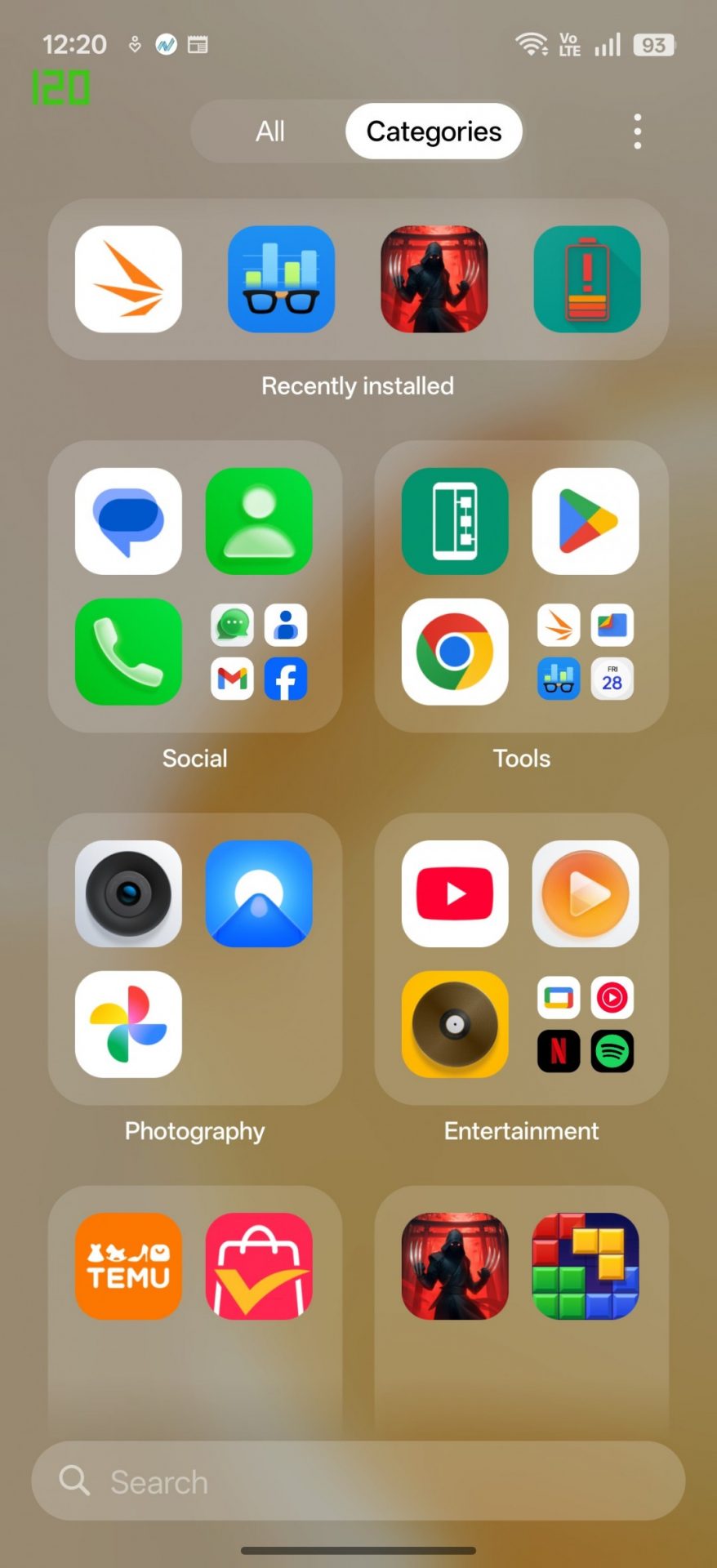This screenshot has height=1568, width=717.
Task: Launch Google Photos
Action: tap(128, 1024)
